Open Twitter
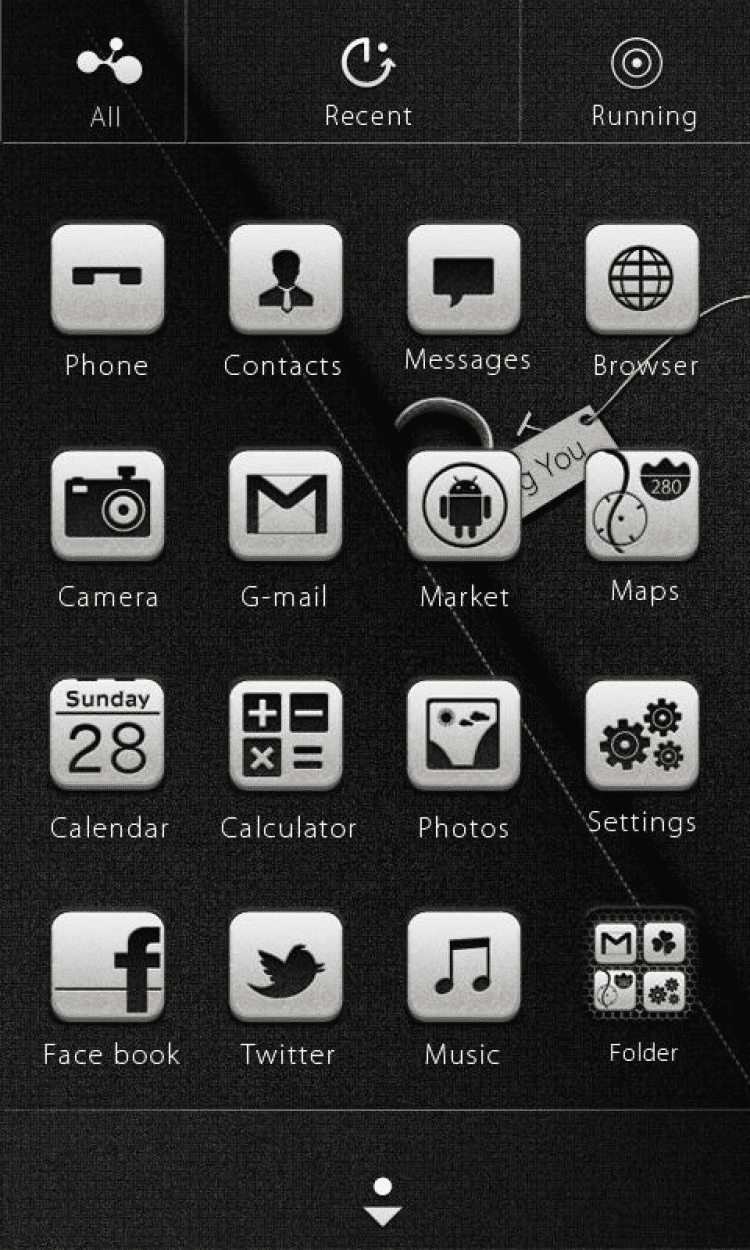This screenshot has width=750, height=1250. click(285, 966)
